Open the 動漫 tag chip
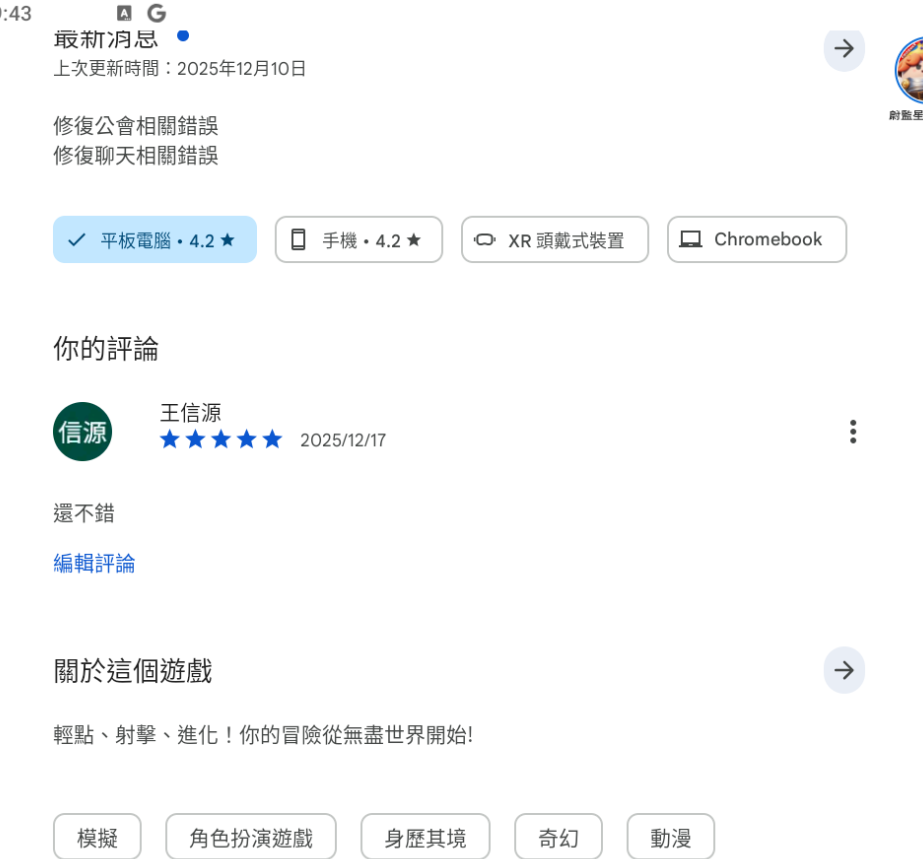This screenshot has width=923, height=859. [x=670, y=837]
